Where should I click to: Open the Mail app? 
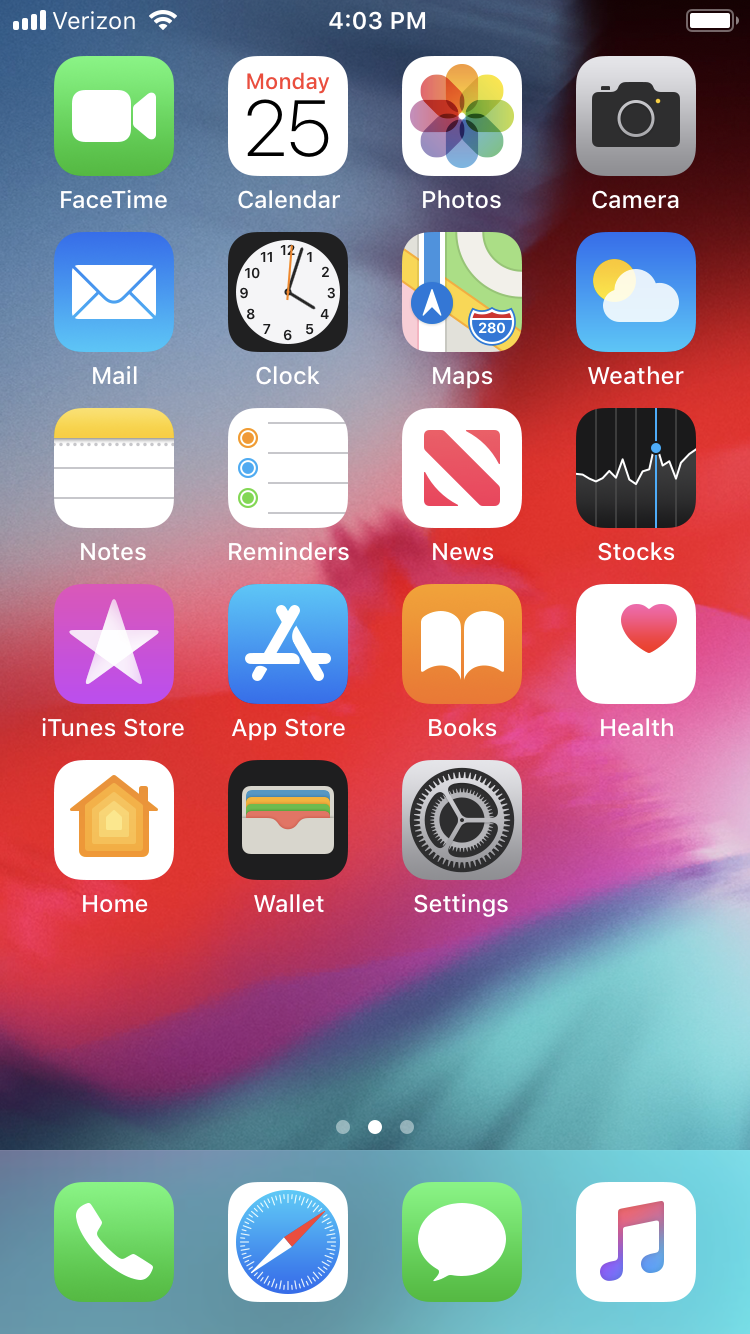(114, 292)
